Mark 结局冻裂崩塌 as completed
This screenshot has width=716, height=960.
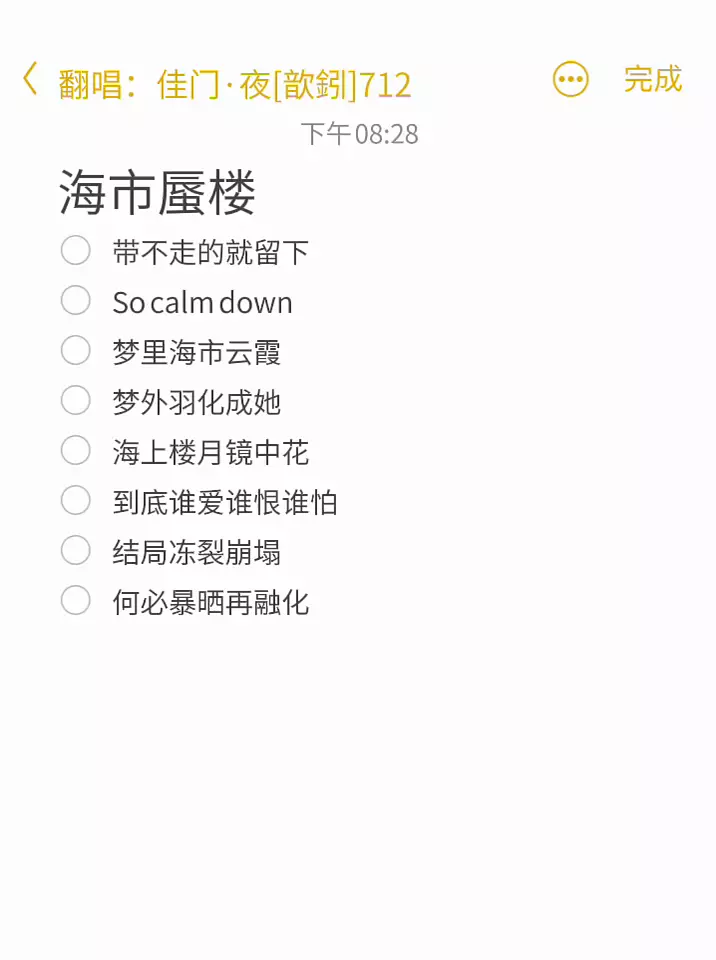(76, 550)
